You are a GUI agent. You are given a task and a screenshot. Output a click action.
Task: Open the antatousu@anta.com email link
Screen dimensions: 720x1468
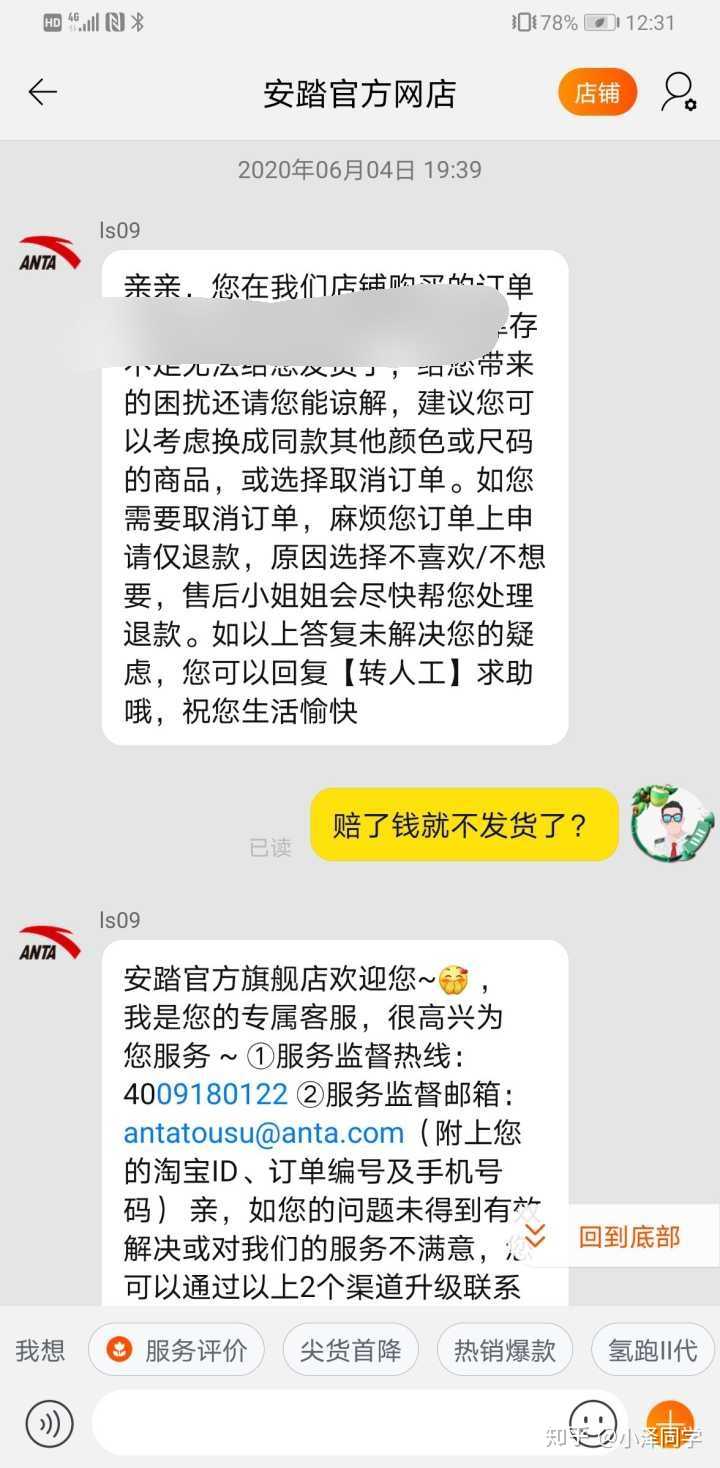pyautogui.click(x=264, y=1133)
